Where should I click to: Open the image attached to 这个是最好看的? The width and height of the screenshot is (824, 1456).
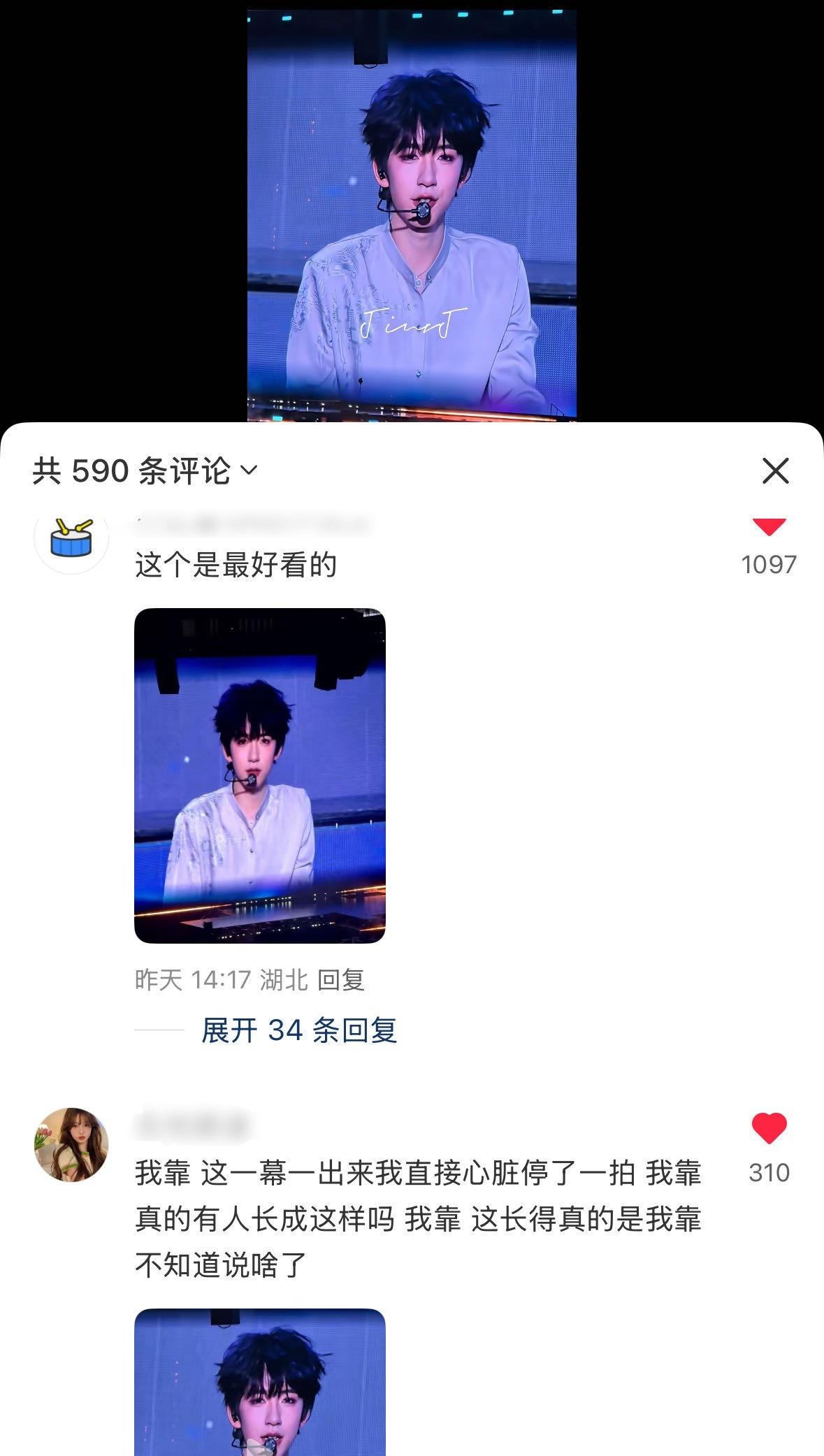click(259, 775)
